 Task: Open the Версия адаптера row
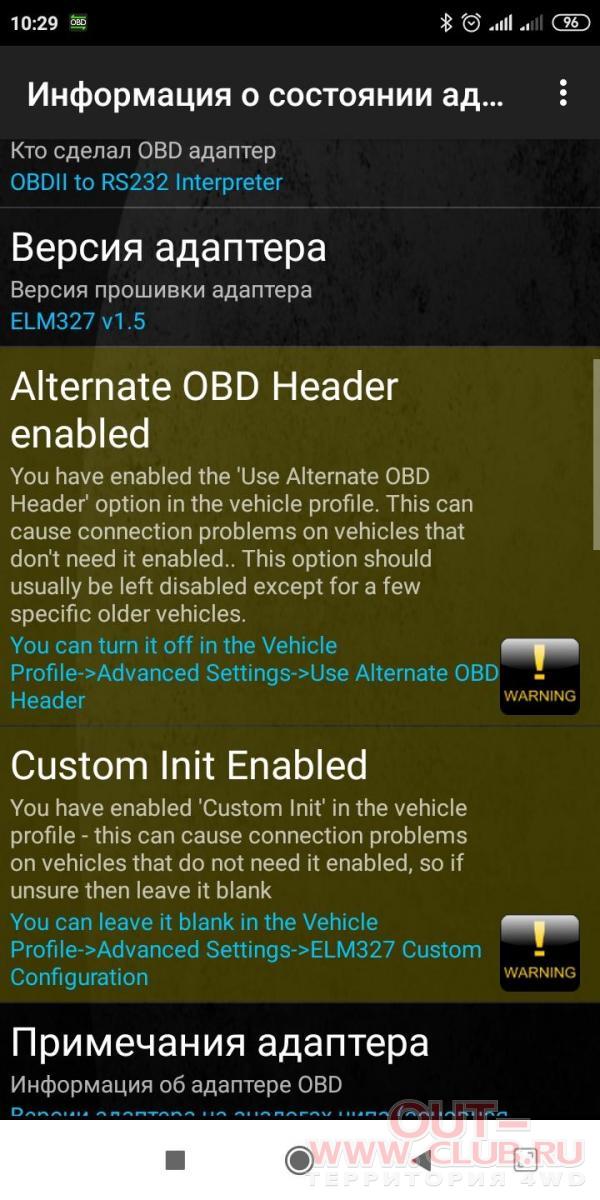click(x=300, y=277)
